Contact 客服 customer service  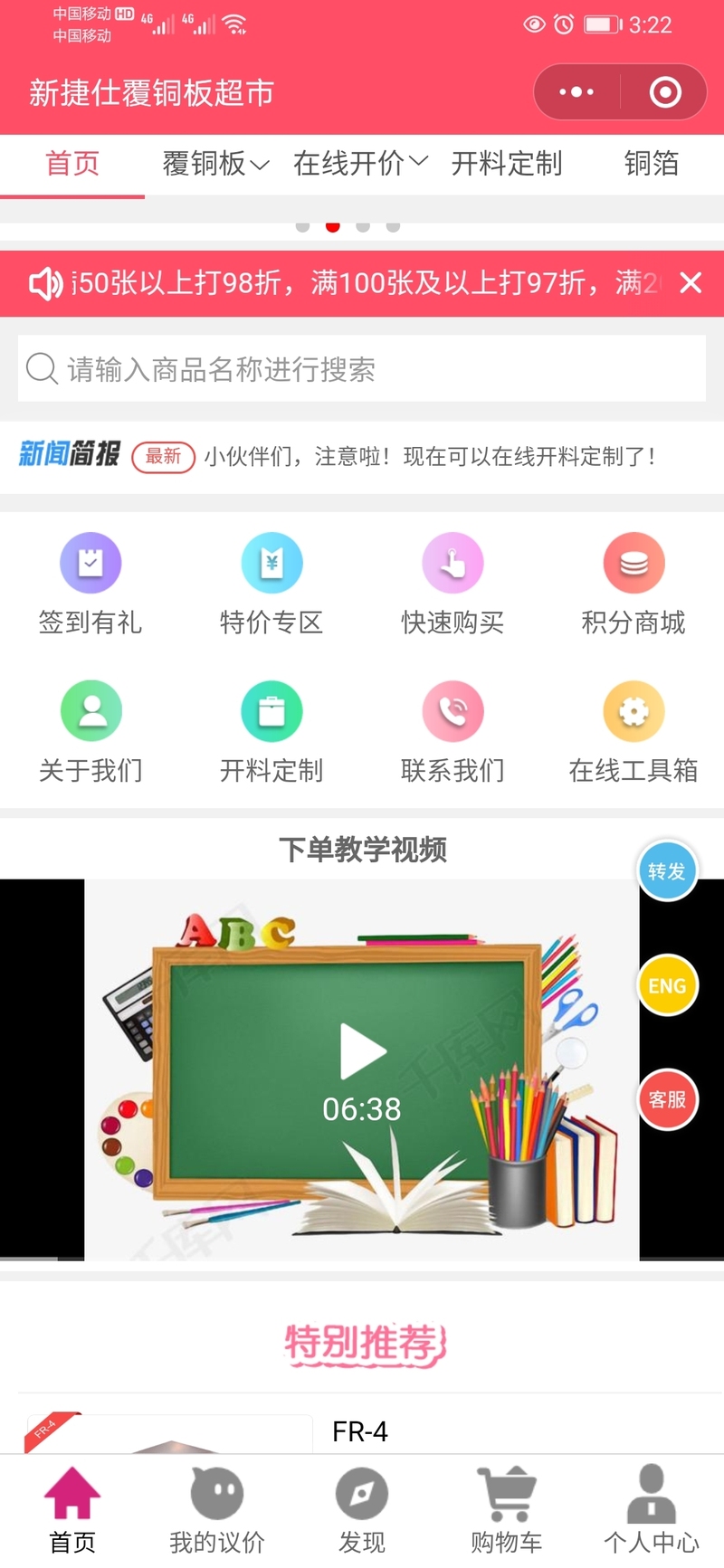tap(668, 1099)
